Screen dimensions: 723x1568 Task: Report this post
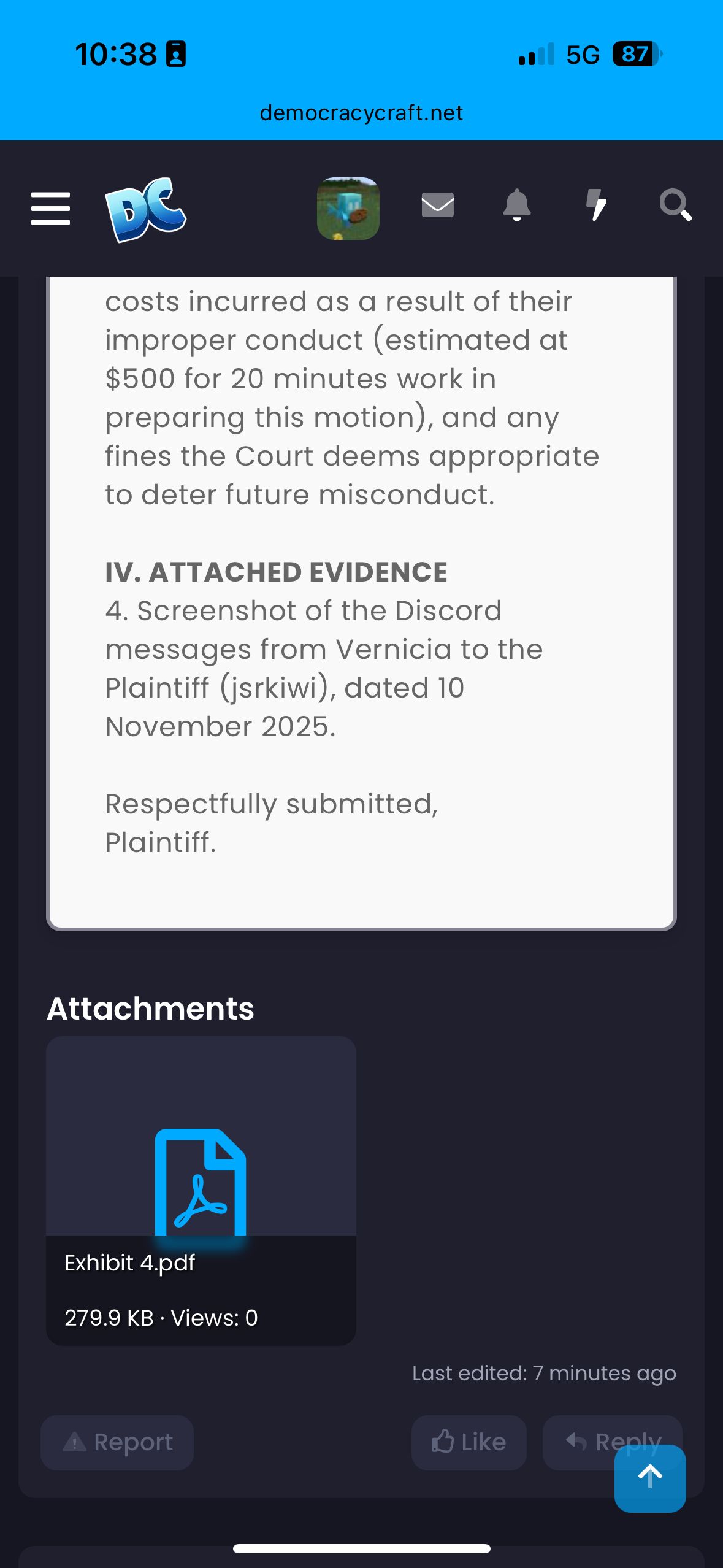click(118, 1442)
